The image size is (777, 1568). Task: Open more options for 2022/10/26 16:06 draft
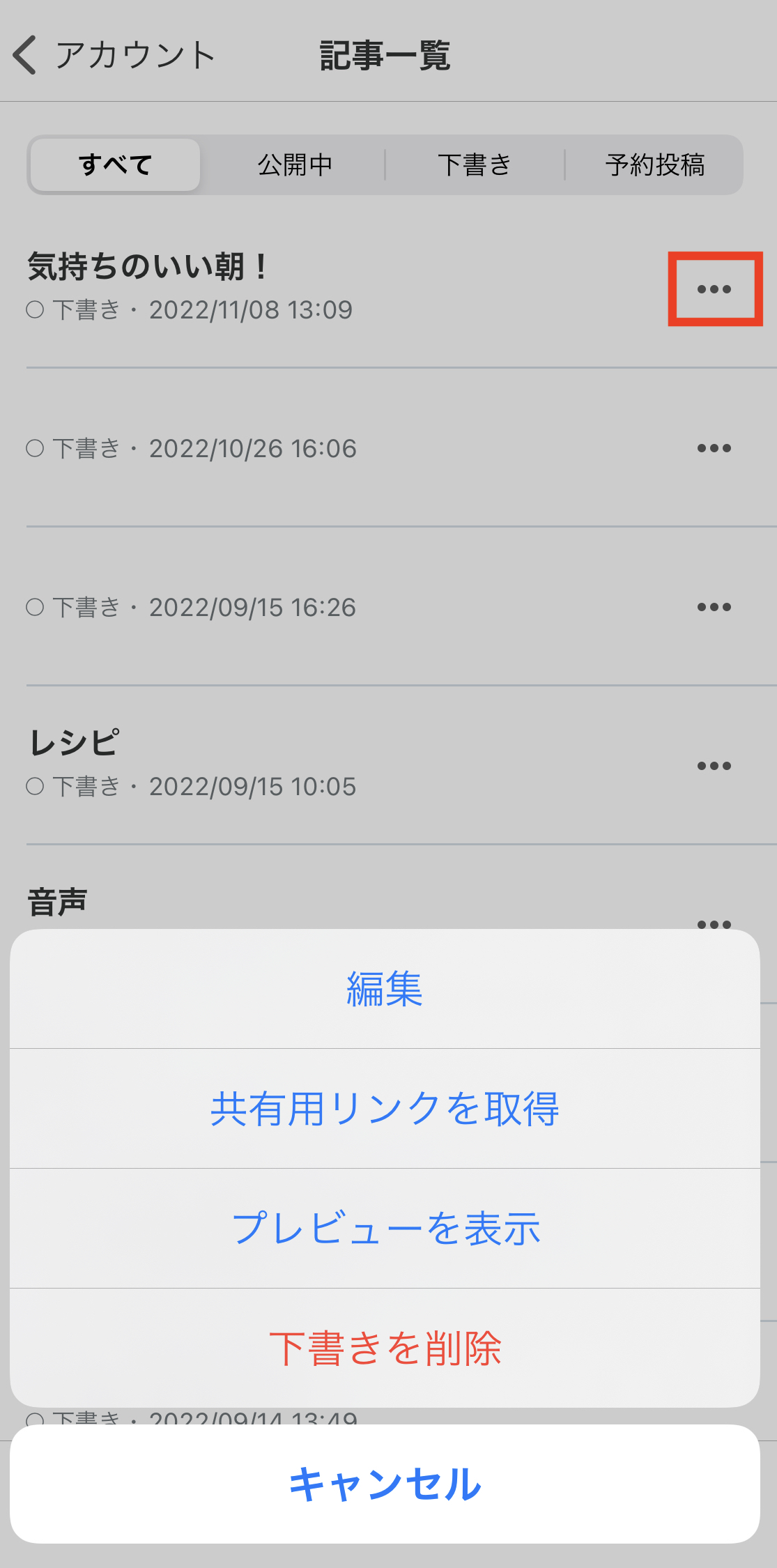(x=714, y=448)
